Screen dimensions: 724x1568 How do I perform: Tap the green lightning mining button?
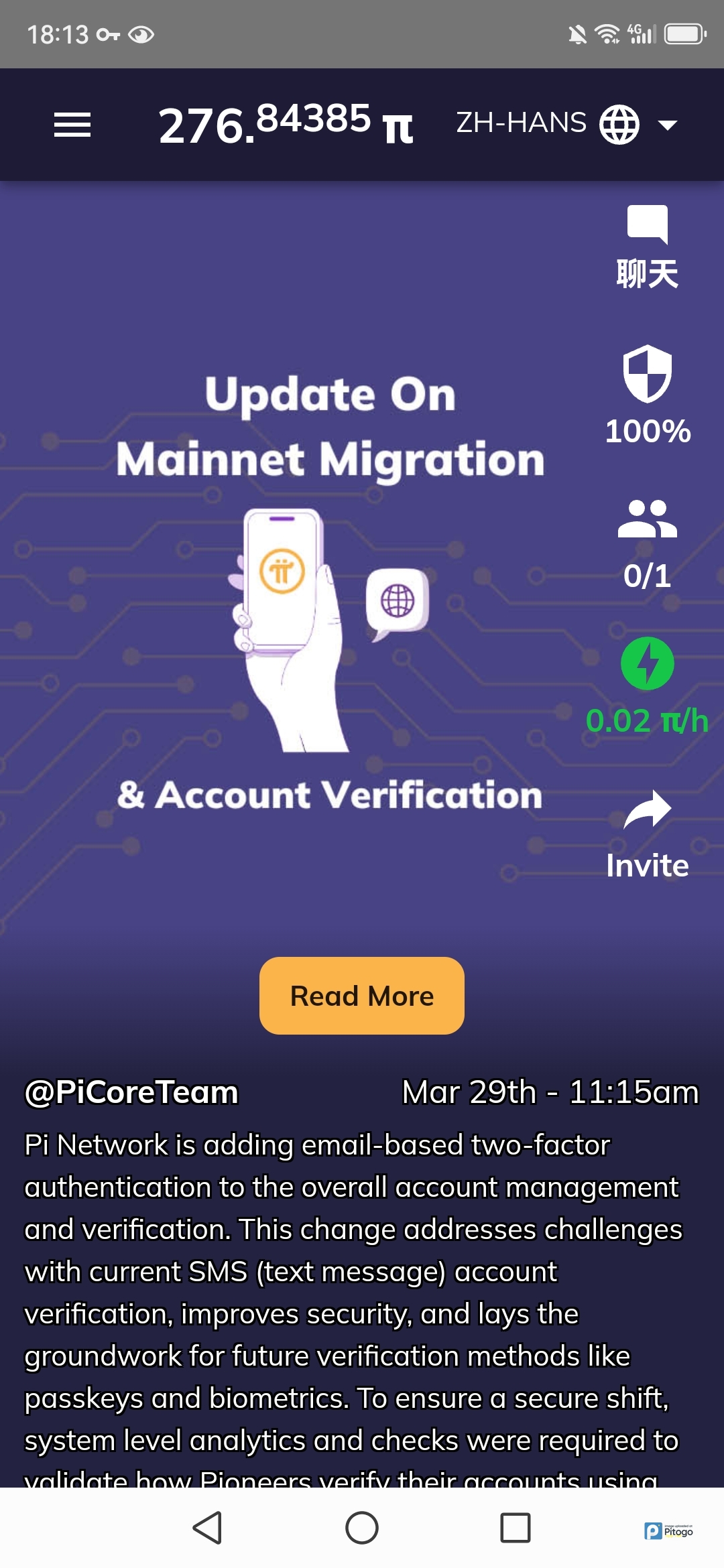tap(647, 663)
